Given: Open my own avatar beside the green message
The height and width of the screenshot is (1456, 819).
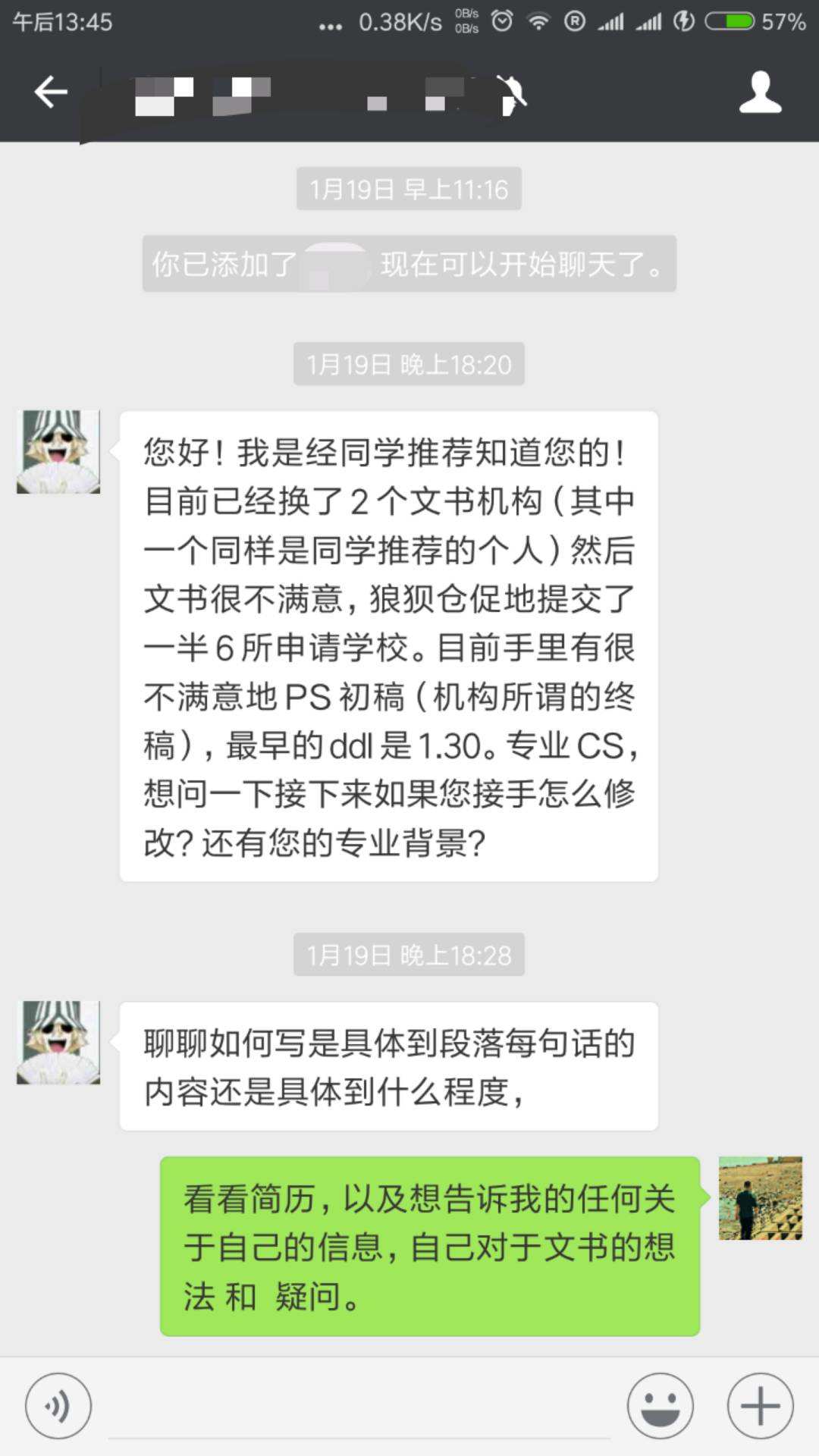Looking at the screenshot, I should pyautogui.click(x=760, y=1198).
